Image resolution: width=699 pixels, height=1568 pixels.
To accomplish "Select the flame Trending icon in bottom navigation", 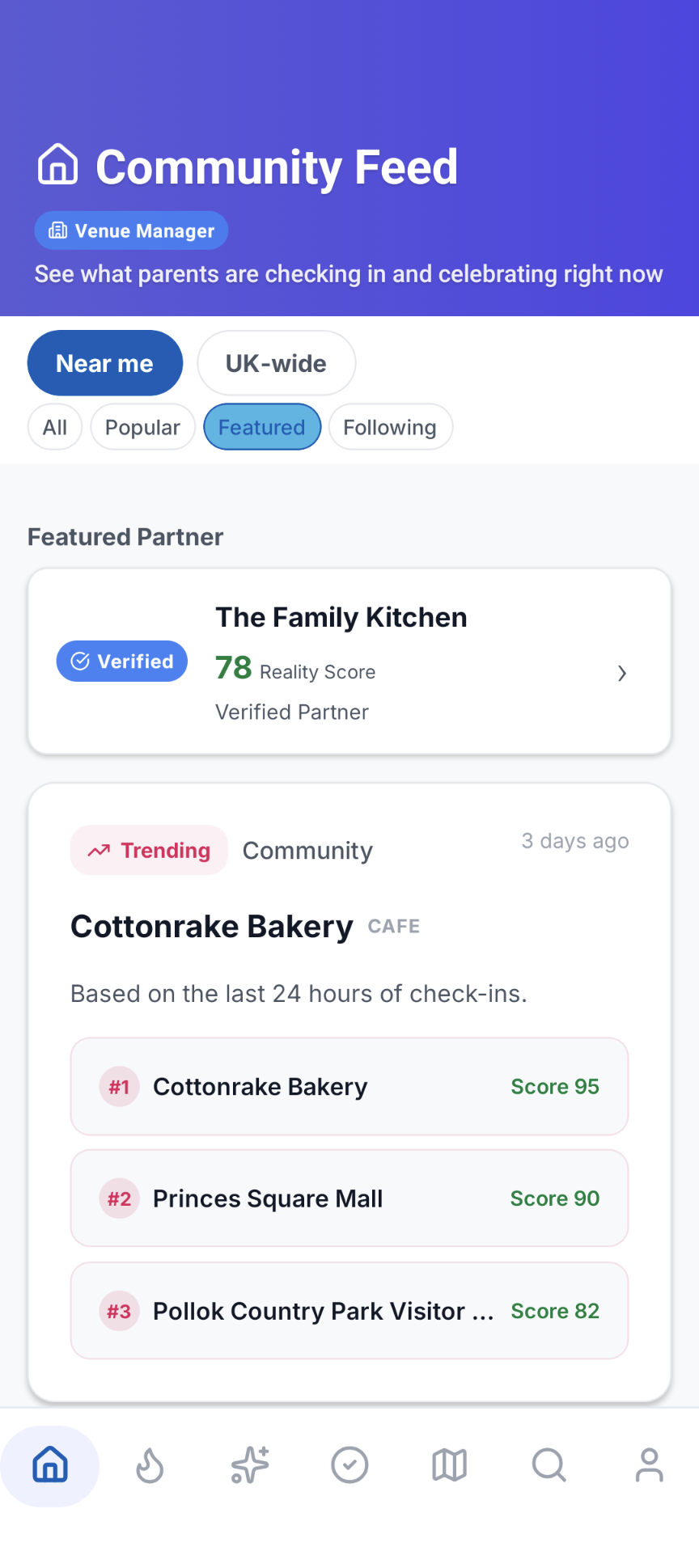I will click(x=150, y=1464).
